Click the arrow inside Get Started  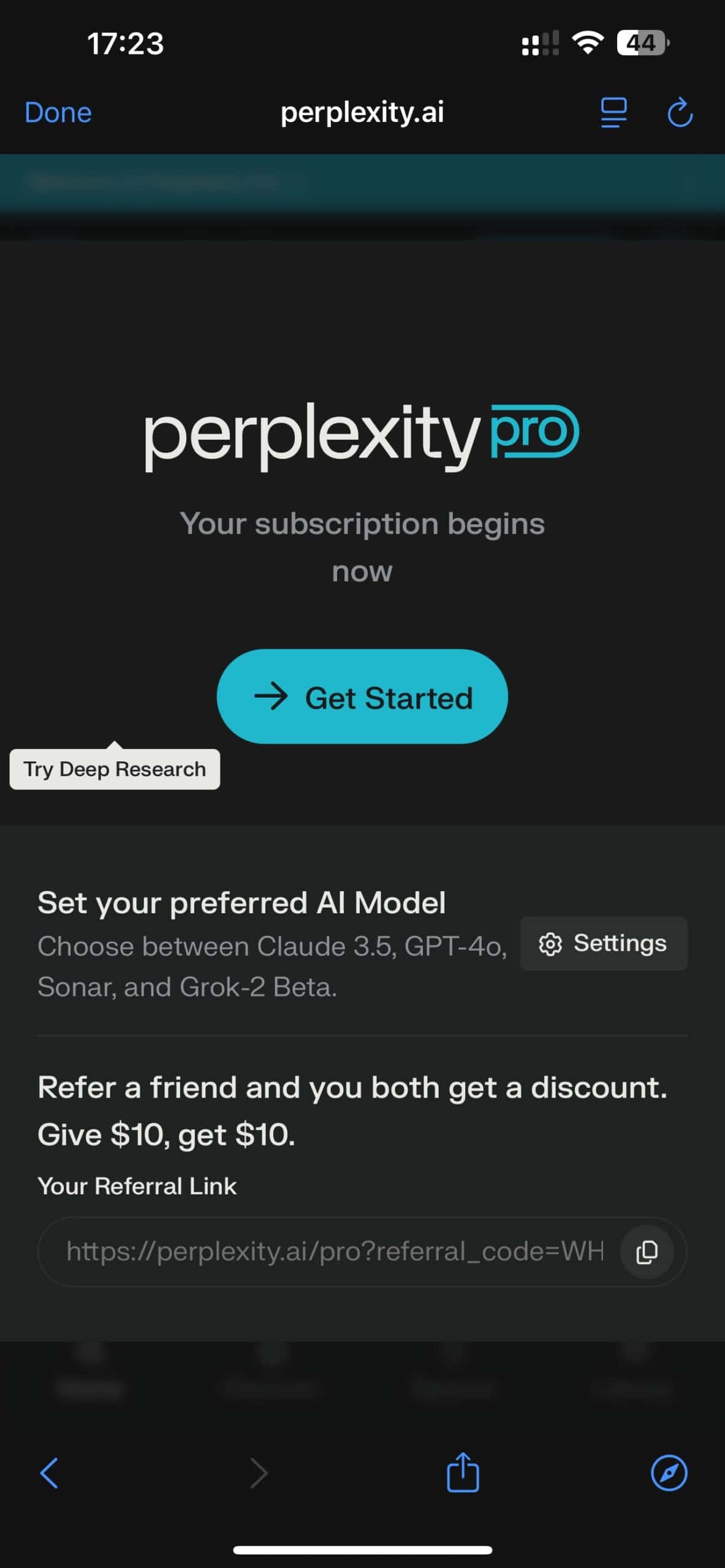(273, 697)
